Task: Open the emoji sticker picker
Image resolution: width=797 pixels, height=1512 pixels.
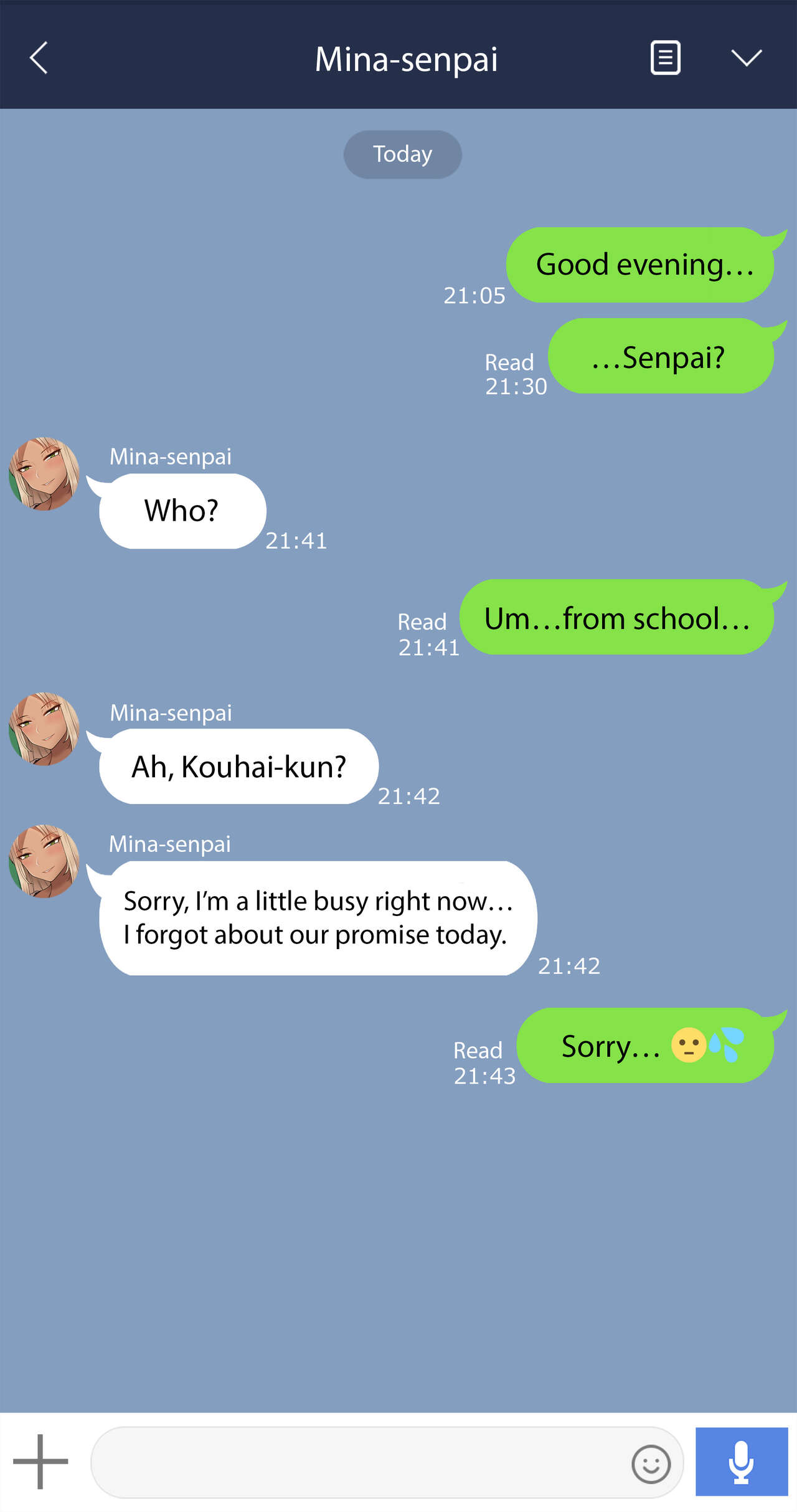Action: click(x=651, y=1463)
